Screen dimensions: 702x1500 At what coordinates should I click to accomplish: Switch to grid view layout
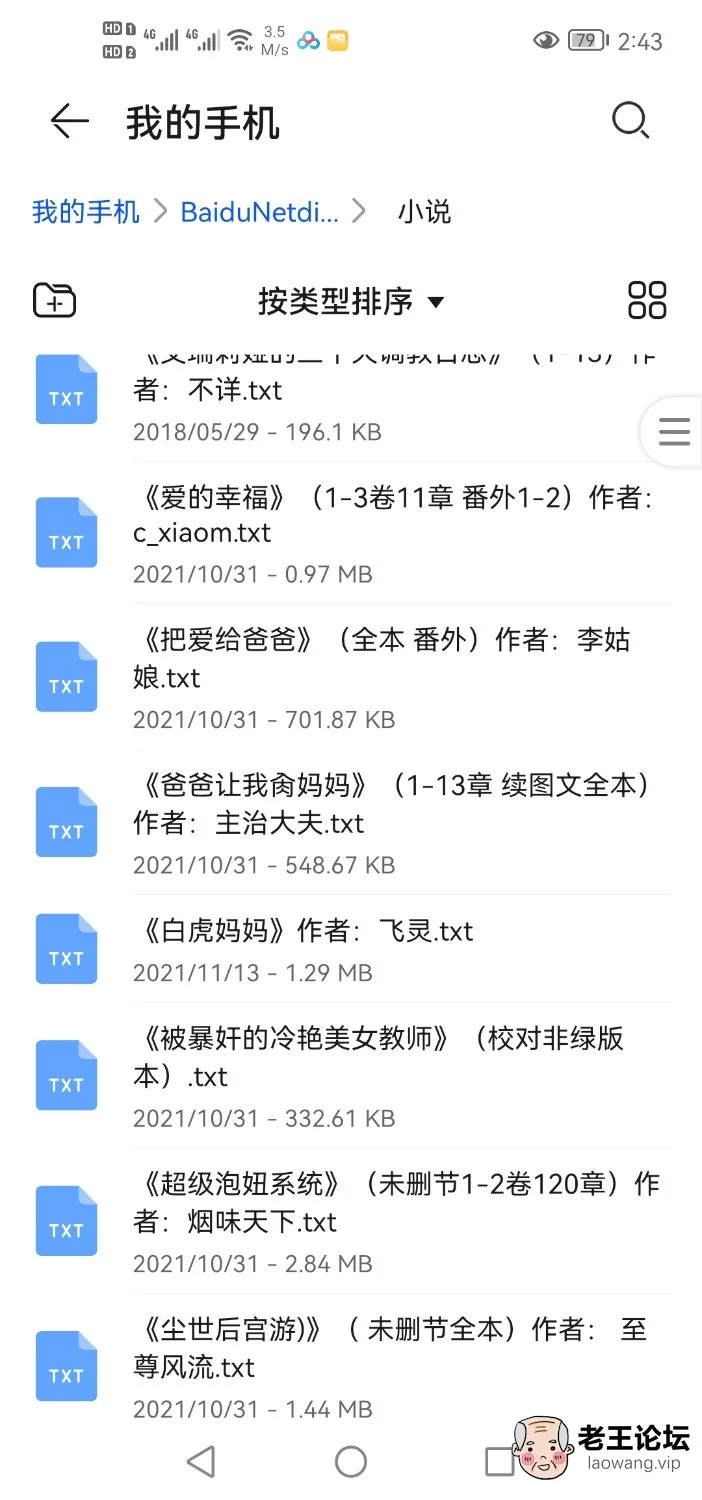[647, 300]
